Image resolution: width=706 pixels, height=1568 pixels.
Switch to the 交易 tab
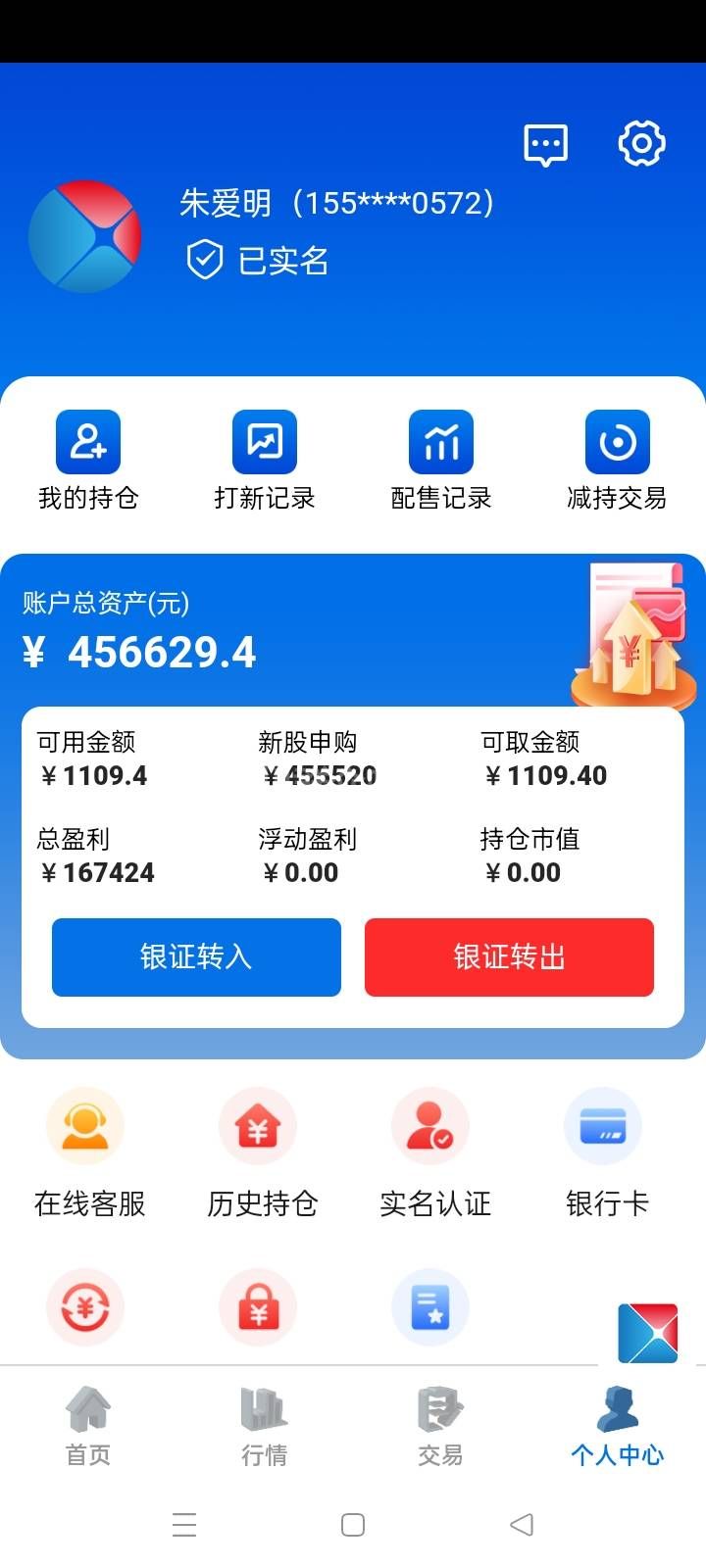click(x=440, y=1426)
